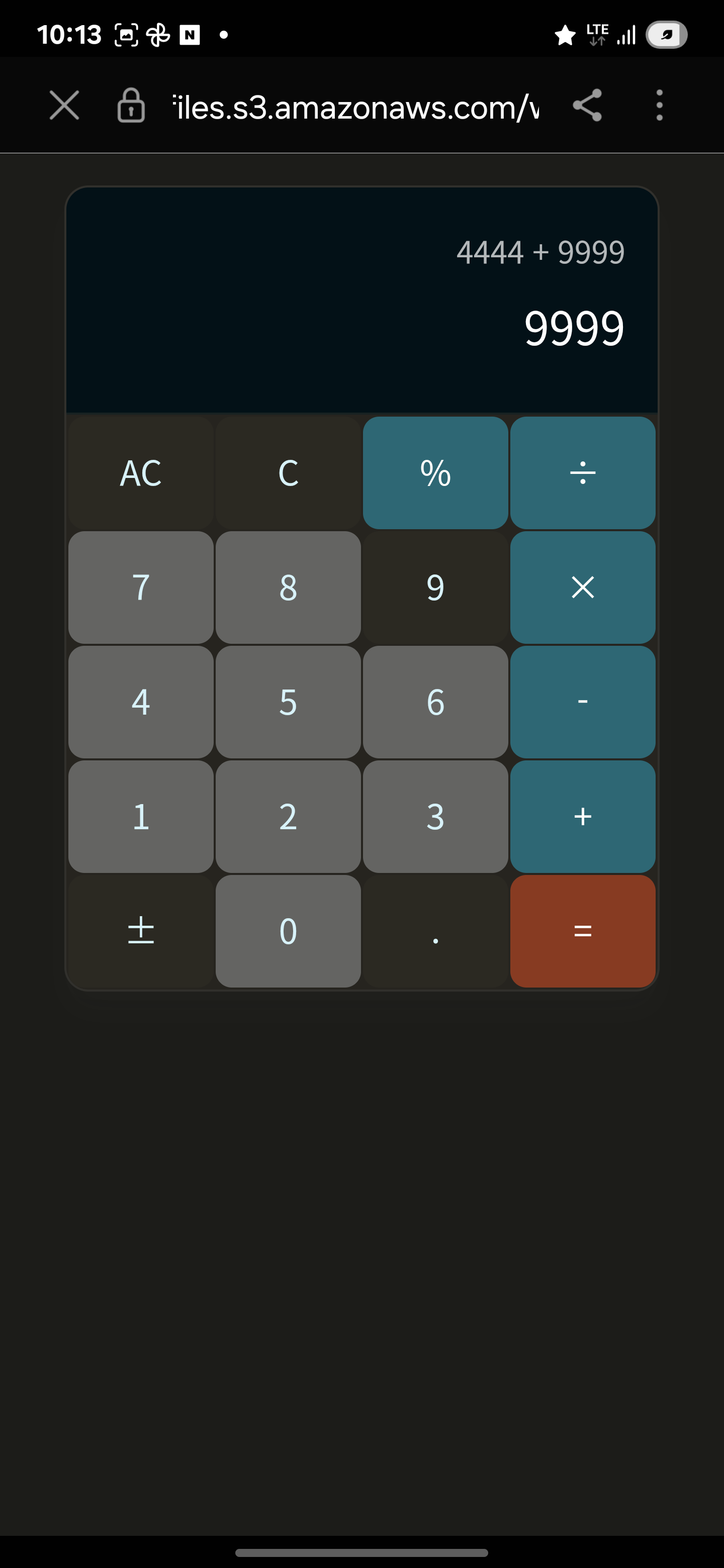Apply the percent key

click(435, 473)
